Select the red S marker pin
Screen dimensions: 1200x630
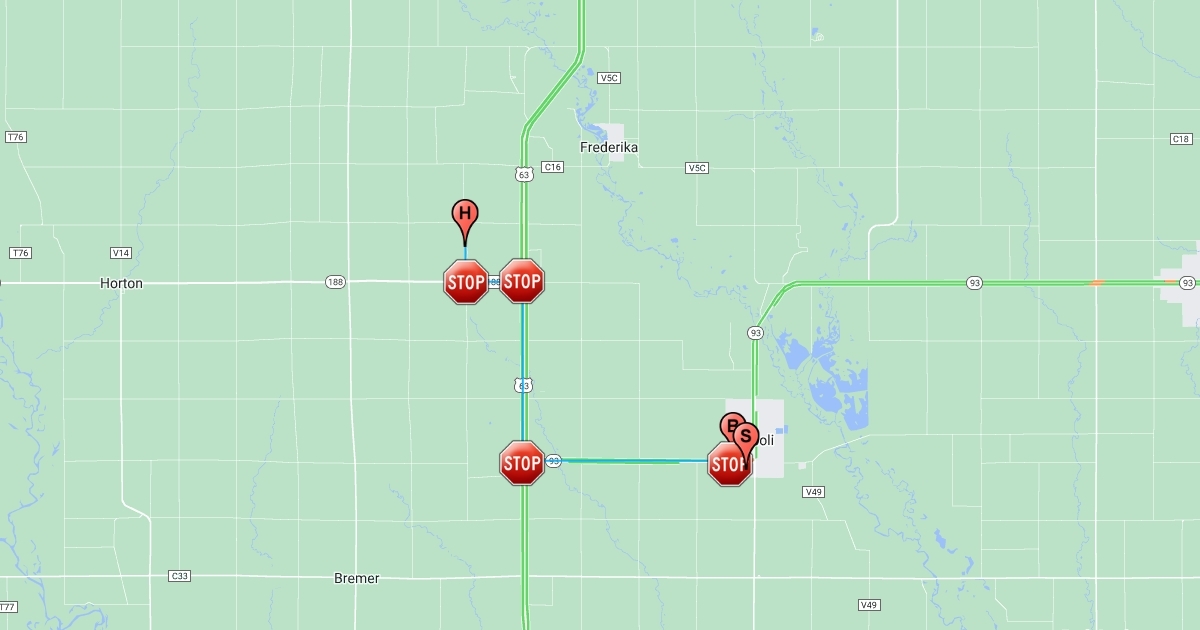point(745,437)
